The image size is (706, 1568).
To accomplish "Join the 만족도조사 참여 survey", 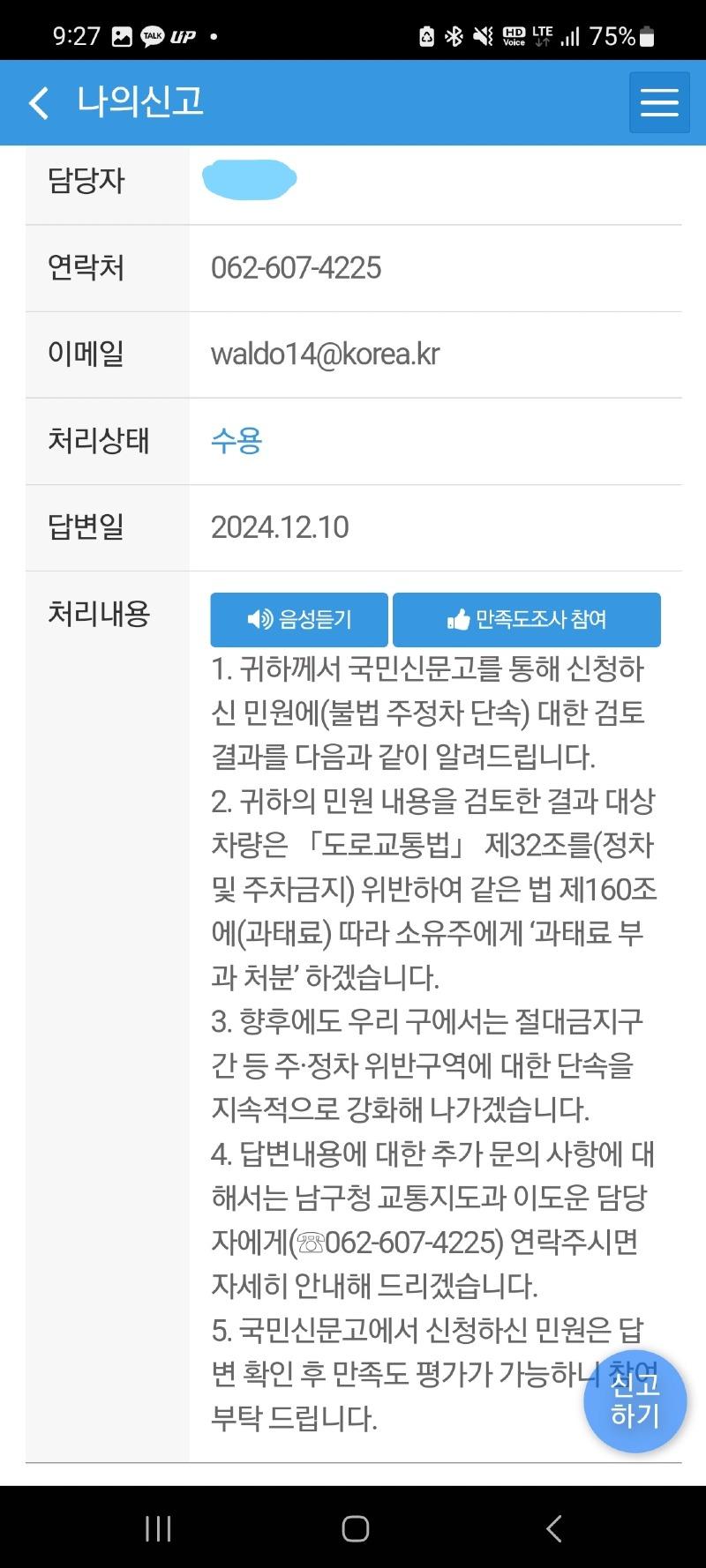I will coord(527,620).
